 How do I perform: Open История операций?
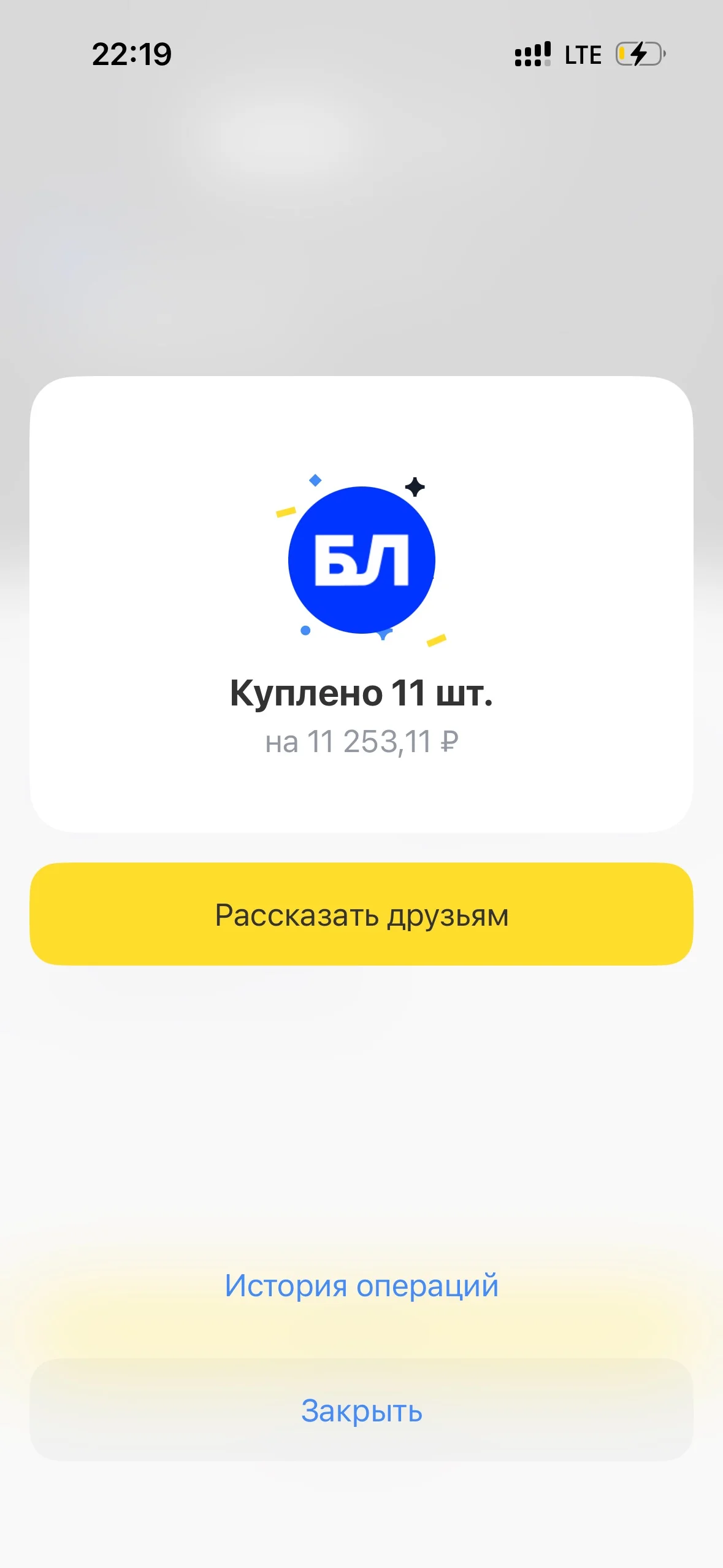pos(361,1285)
